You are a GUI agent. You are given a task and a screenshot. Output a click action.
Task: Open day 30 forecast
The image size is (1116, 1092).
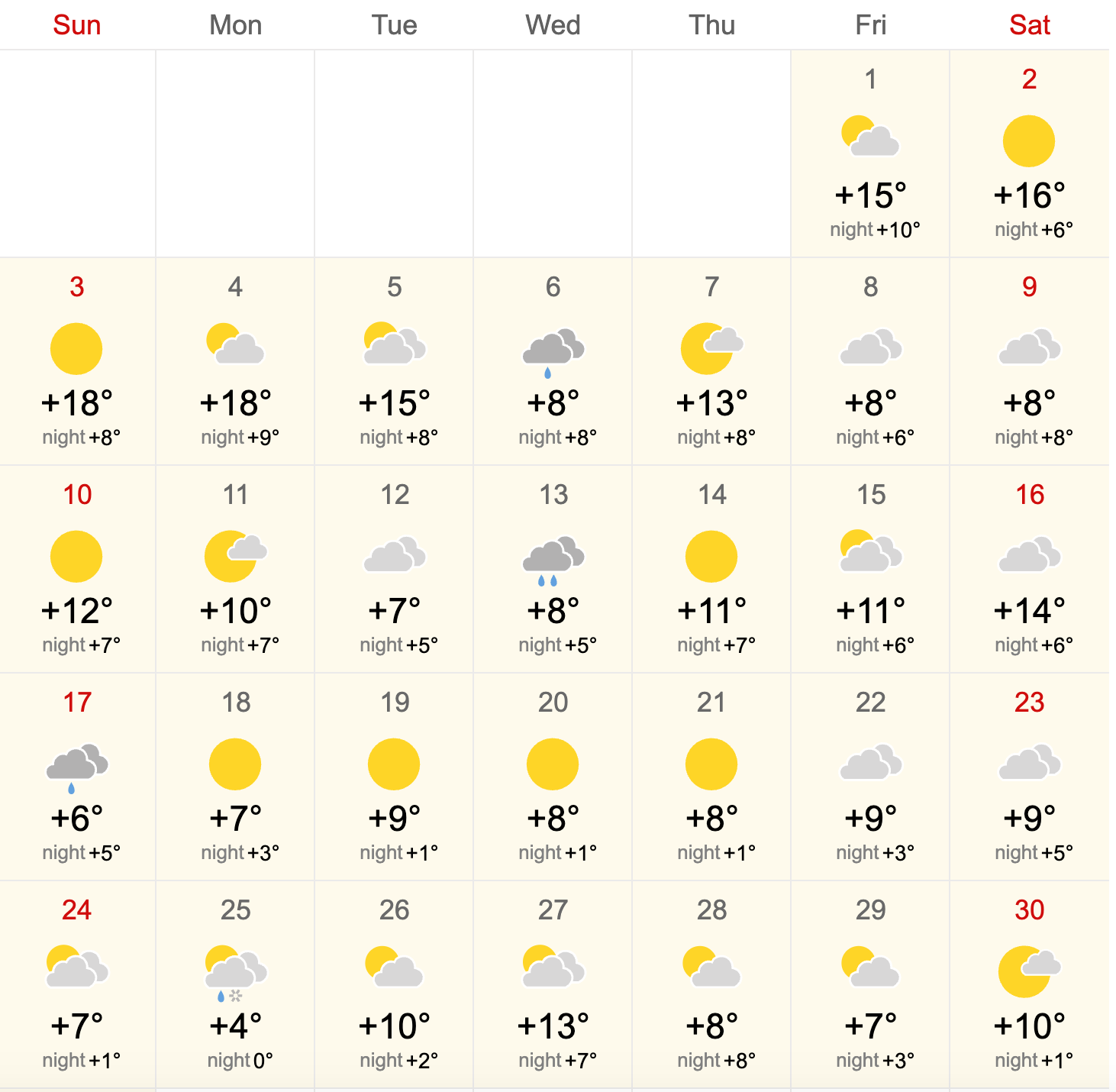[1029, 985]
